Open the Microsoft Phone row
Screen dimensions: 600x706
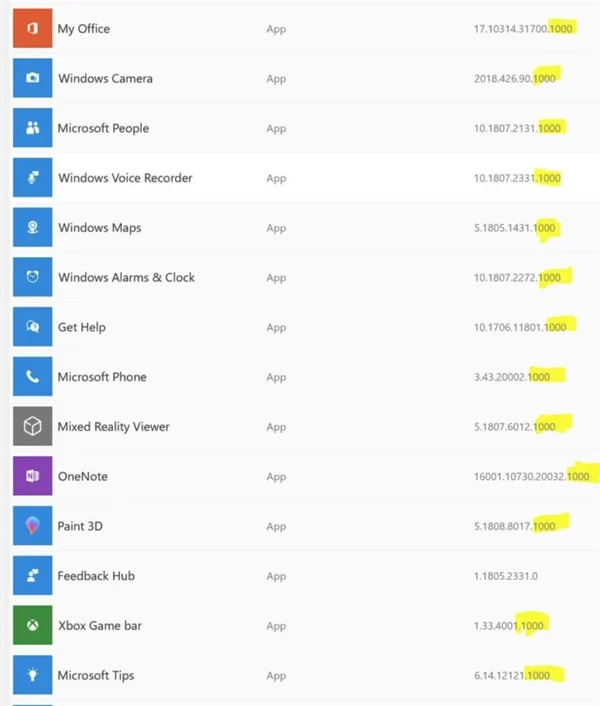coord(102,377)
